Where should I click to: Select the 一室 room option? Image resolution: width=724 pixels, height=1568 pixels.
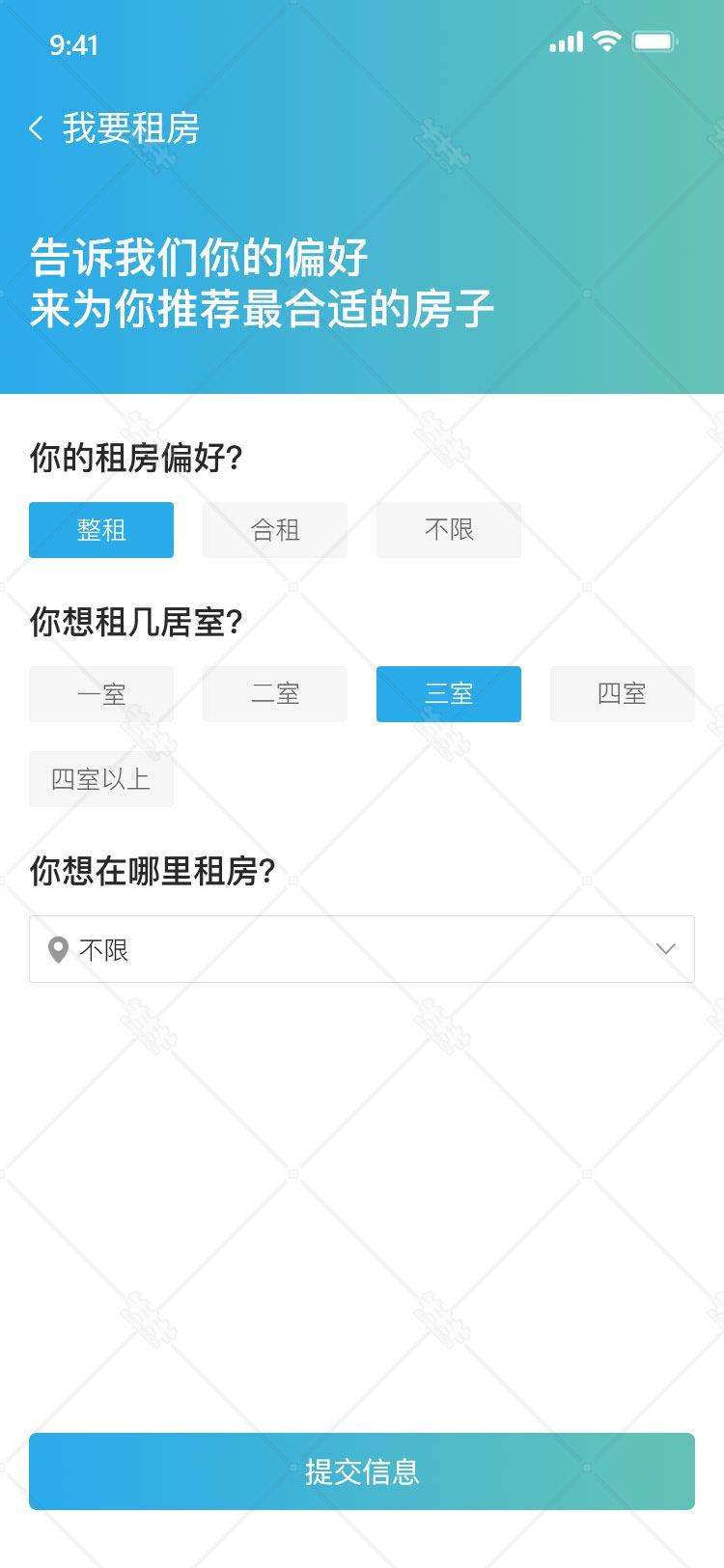(101, 694)
